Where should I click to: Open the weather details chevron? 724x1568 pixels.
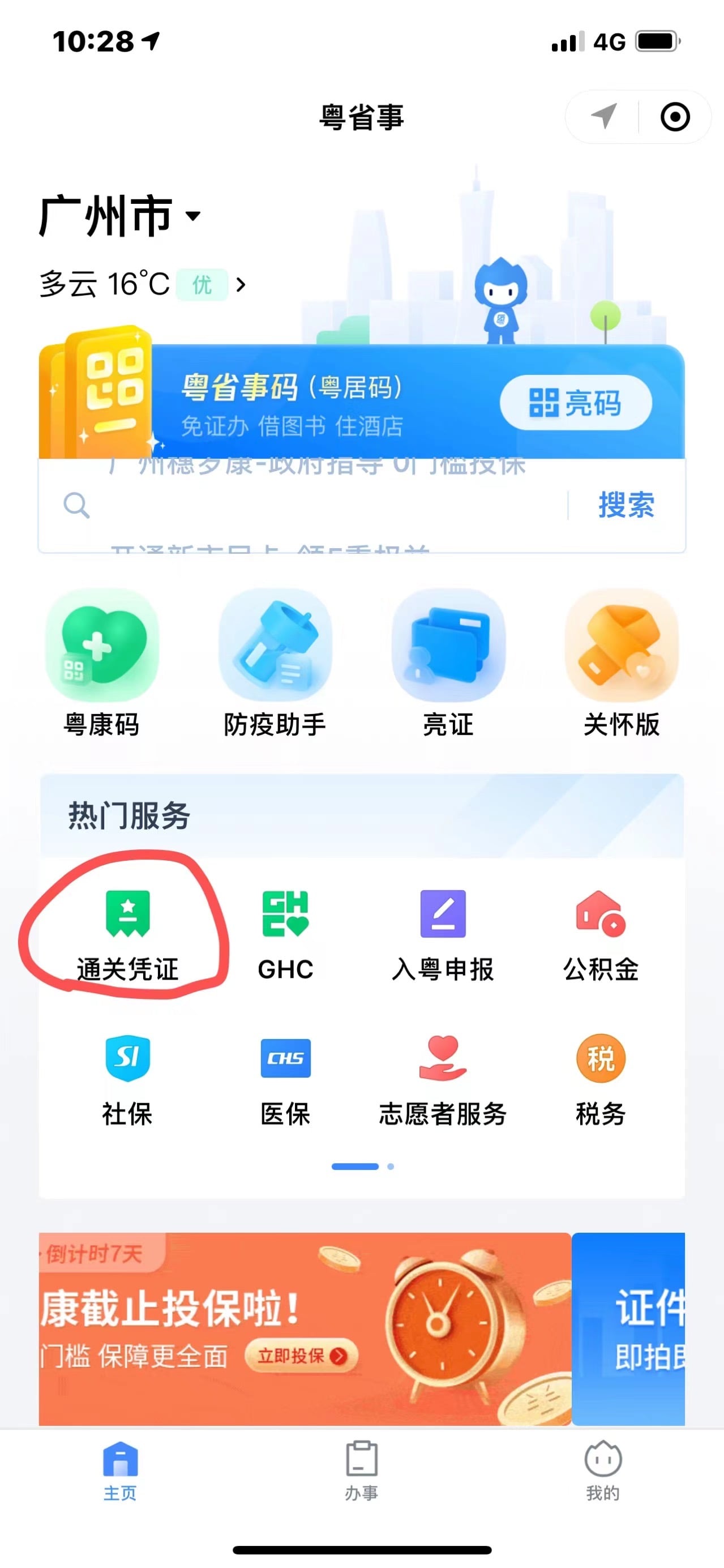tap(241, 284)
